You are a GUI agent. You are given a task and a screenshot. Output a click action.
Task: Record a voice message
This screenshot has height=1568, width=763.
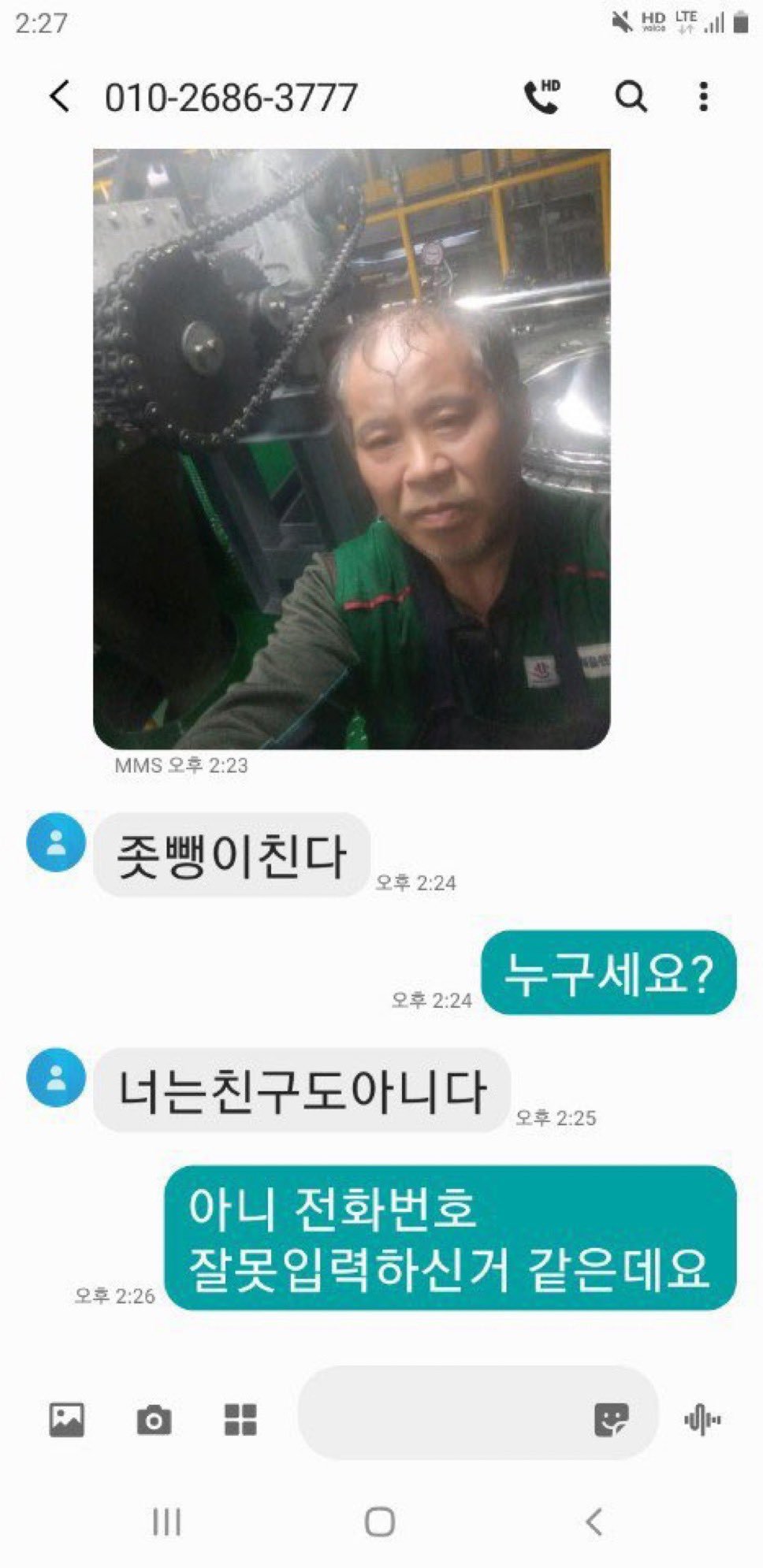(702, 1420)
